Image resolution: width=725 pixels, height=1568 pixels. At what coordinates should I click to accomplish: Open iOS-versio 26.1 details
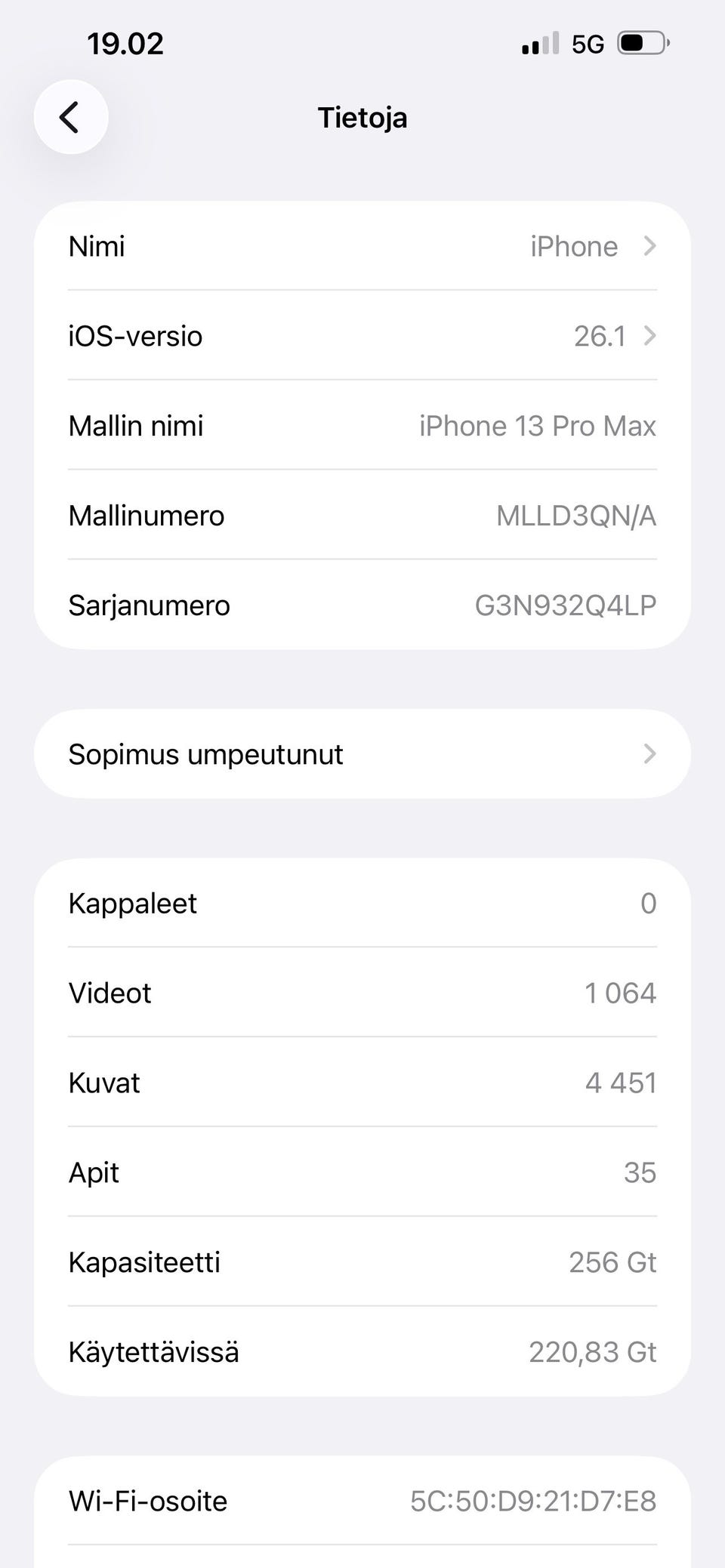(362, 336)
